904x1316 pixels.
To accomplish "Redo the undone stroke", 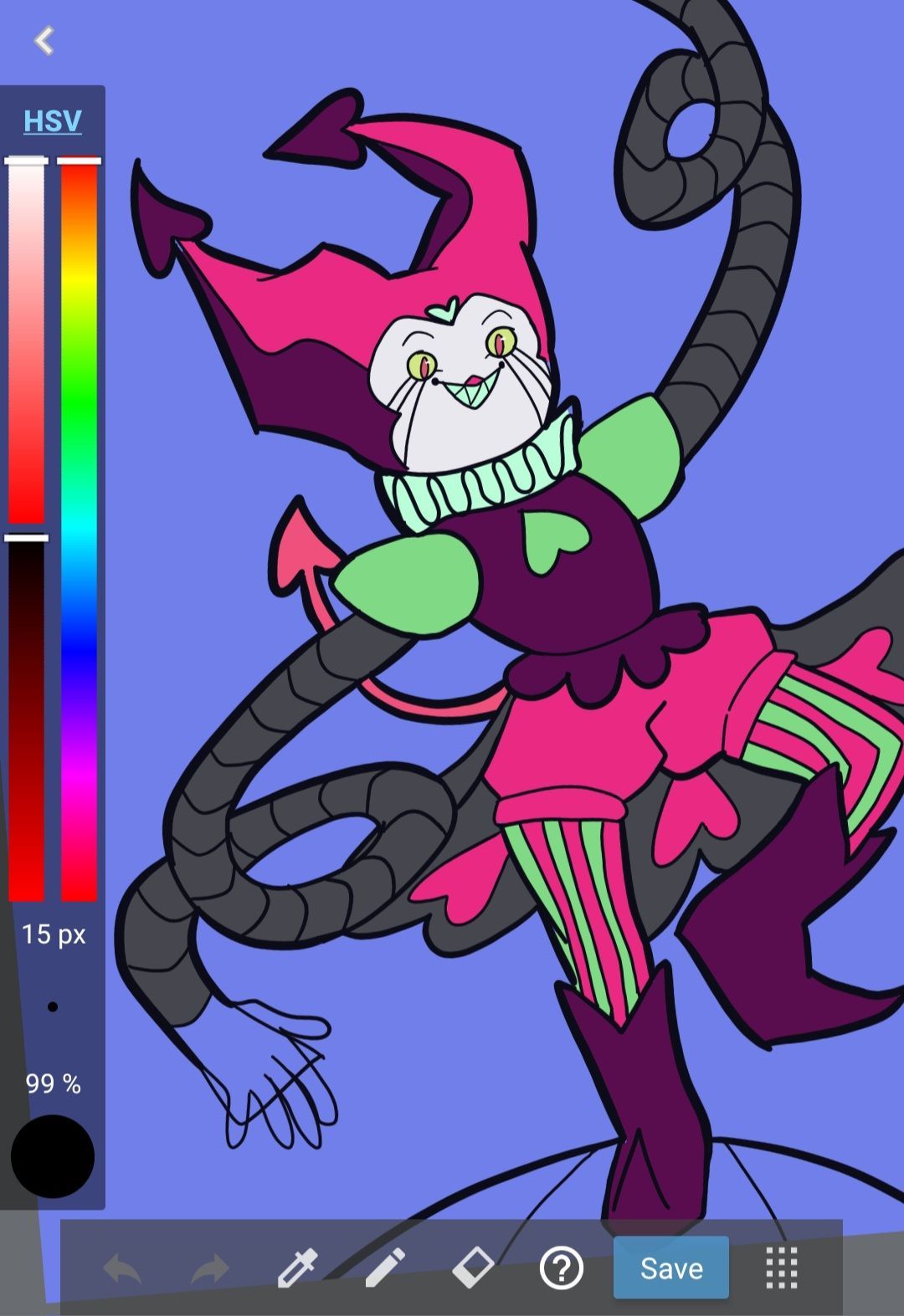I will (x=210, y=1269).
